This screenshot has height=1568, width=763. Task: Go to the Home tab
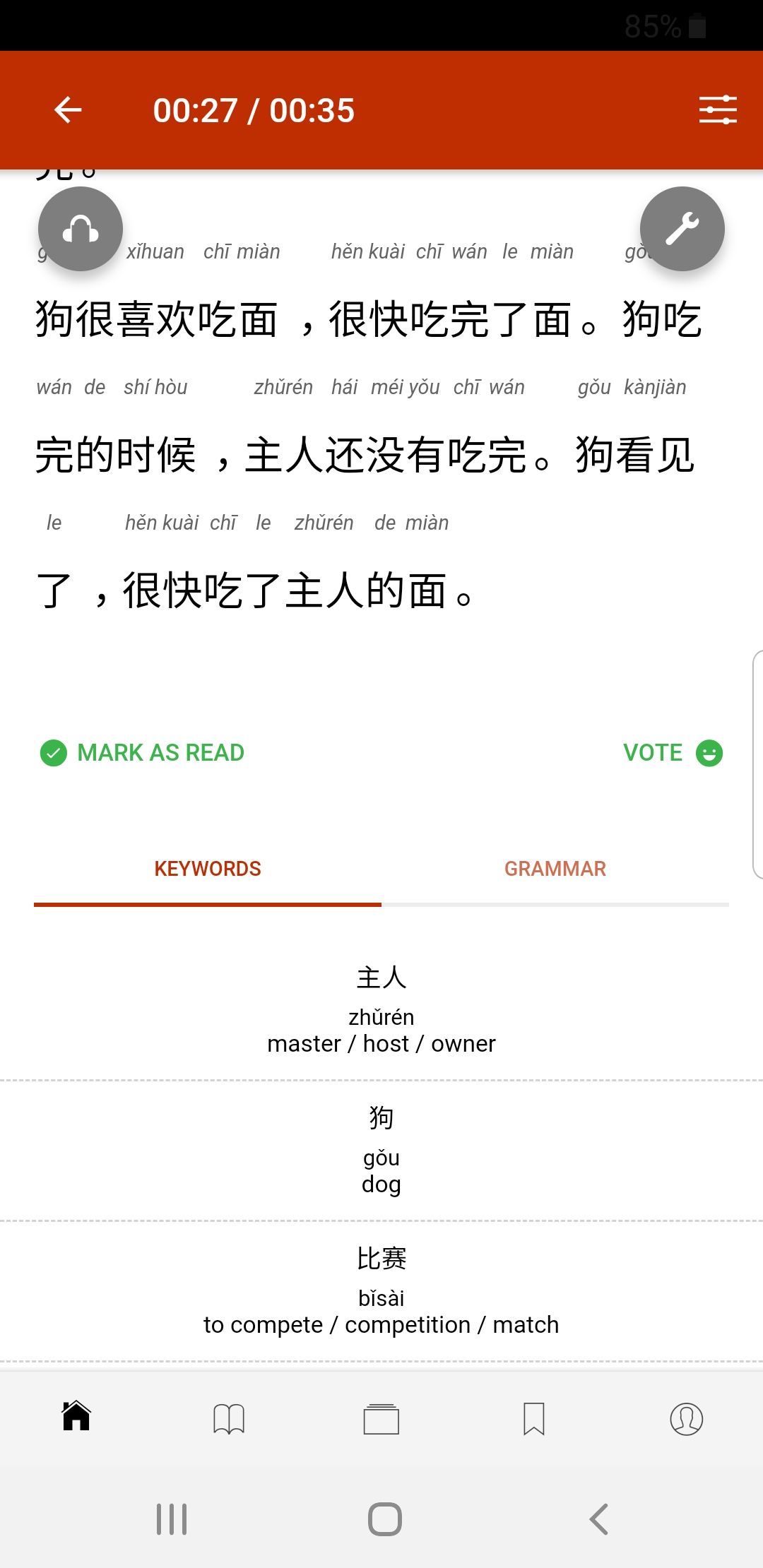click(76, 1417)
